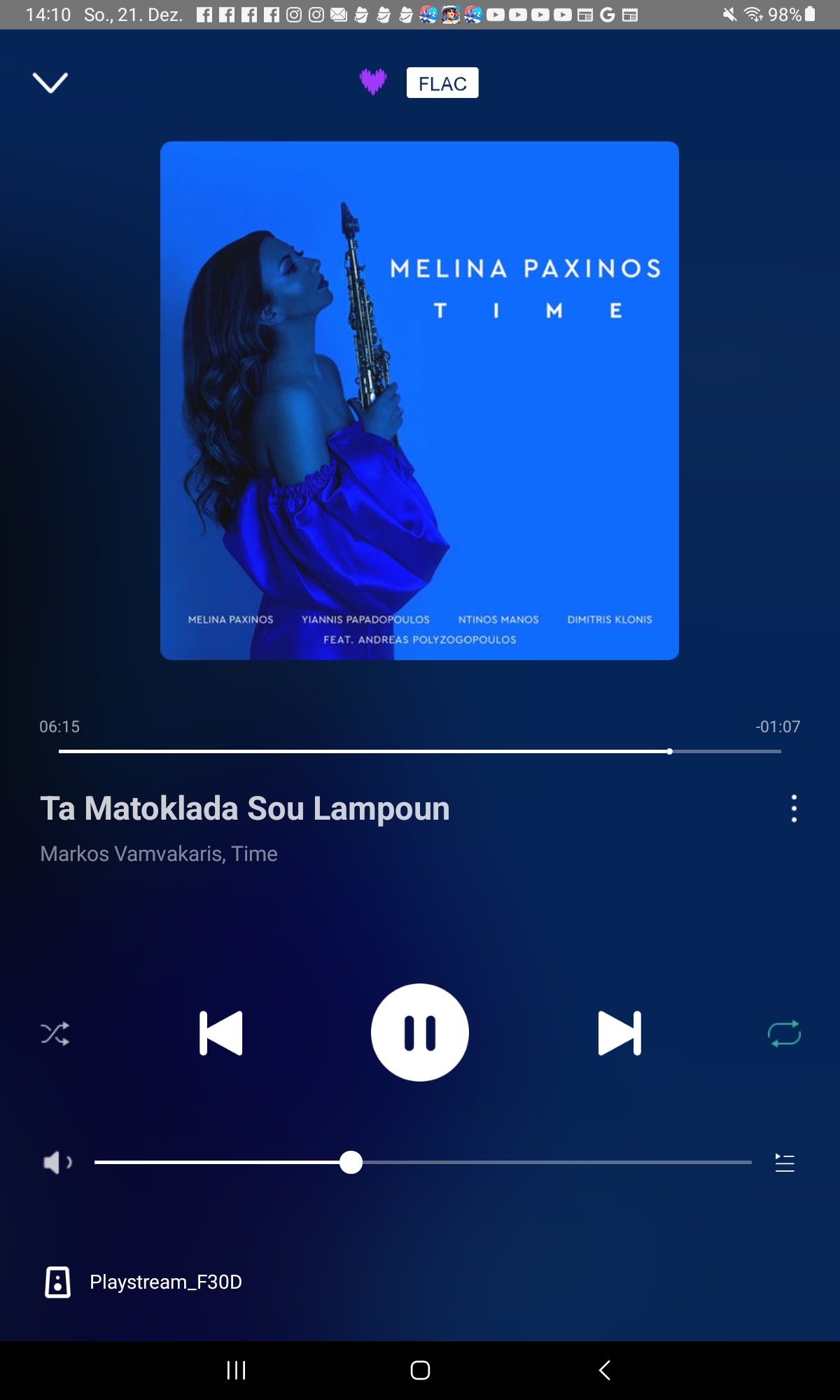Viewport: 840px width, 1400px height.
Task: Open the three-dot menu for this track
Action: [794, 808]
